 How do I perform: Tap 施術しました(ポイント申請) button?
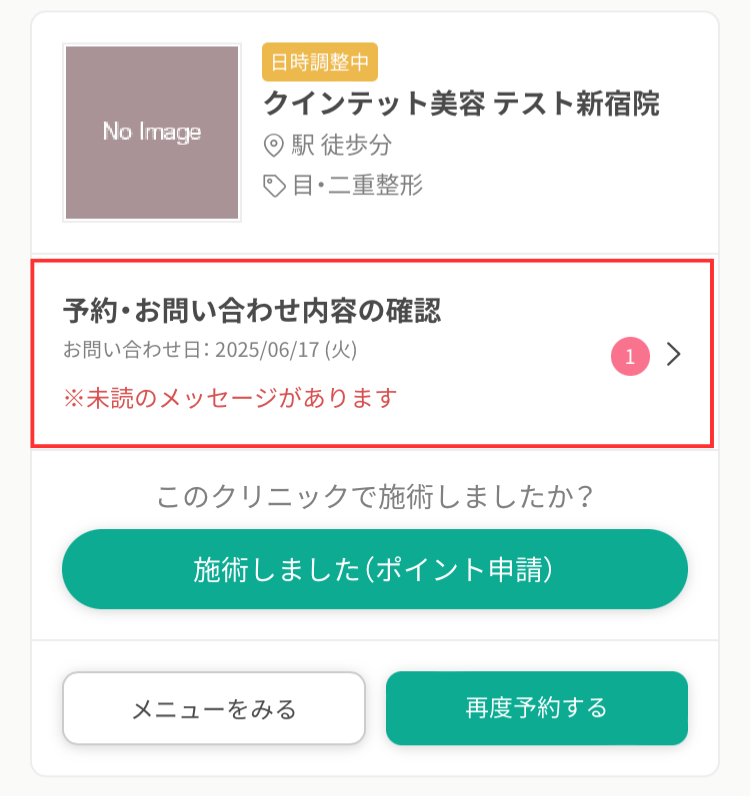(375, 569)
